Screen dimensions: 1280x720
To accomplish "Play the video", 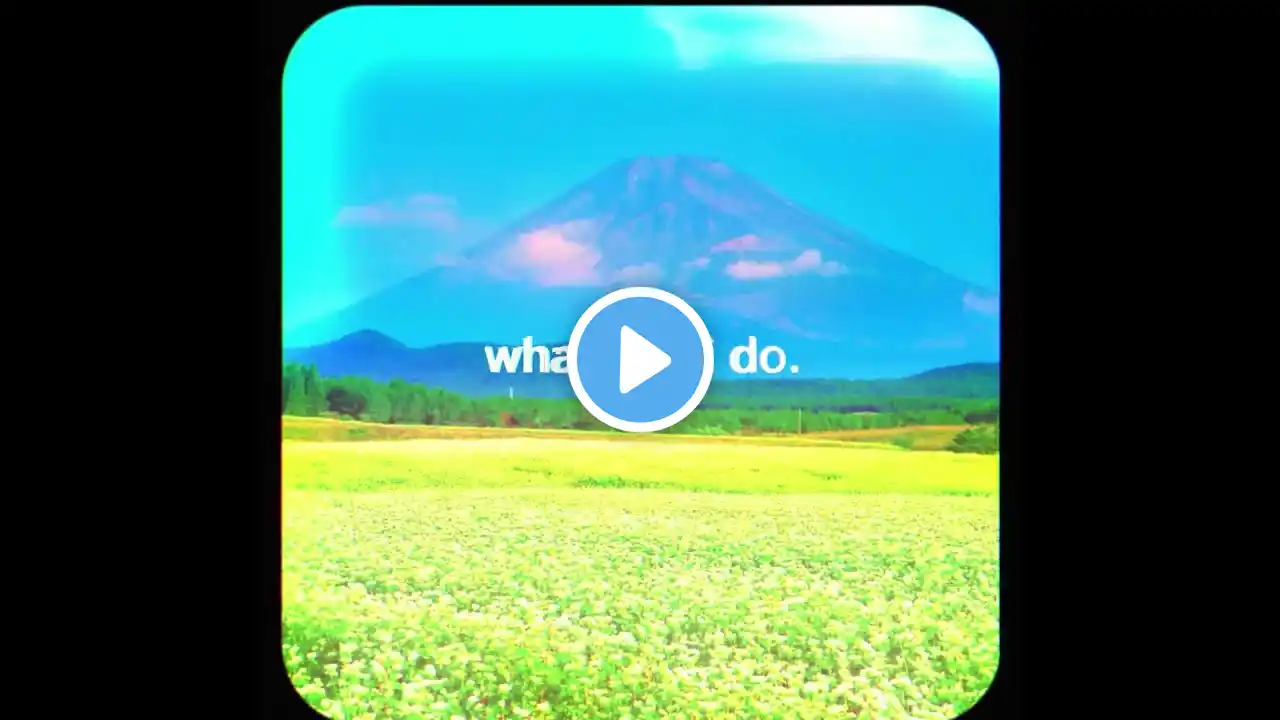I will coord(640,360).
